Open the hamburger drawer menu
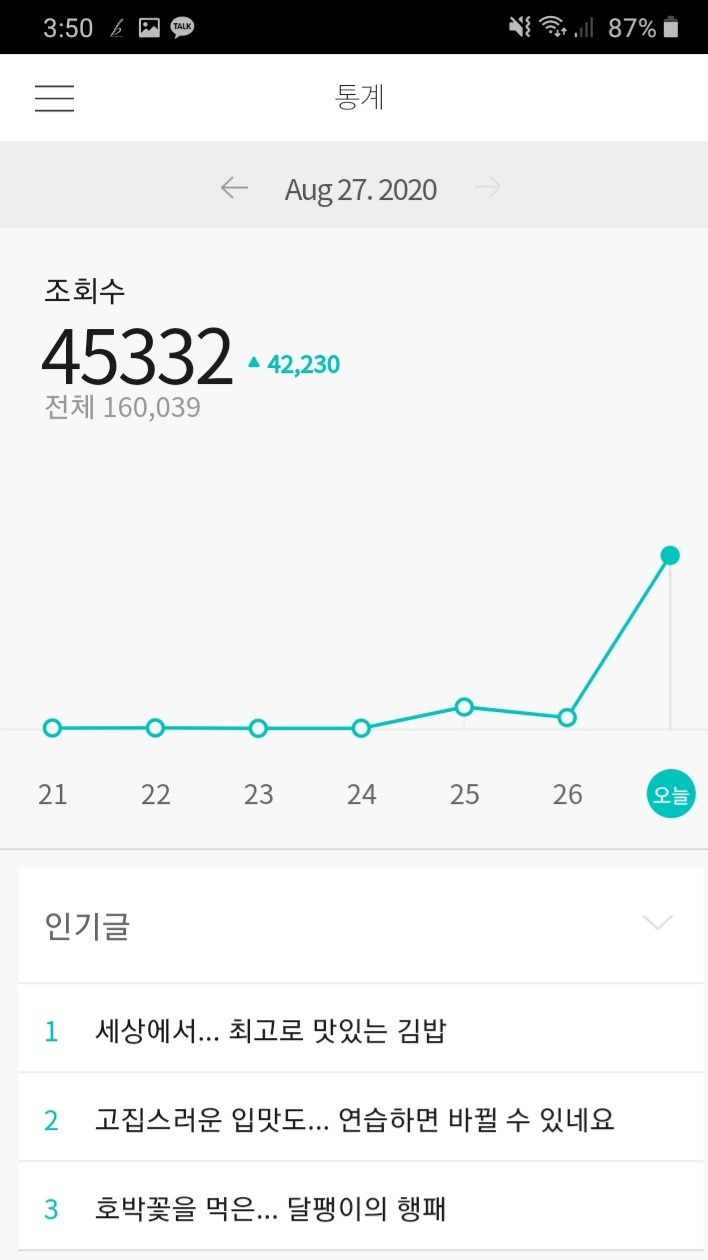 coord(55,98)
